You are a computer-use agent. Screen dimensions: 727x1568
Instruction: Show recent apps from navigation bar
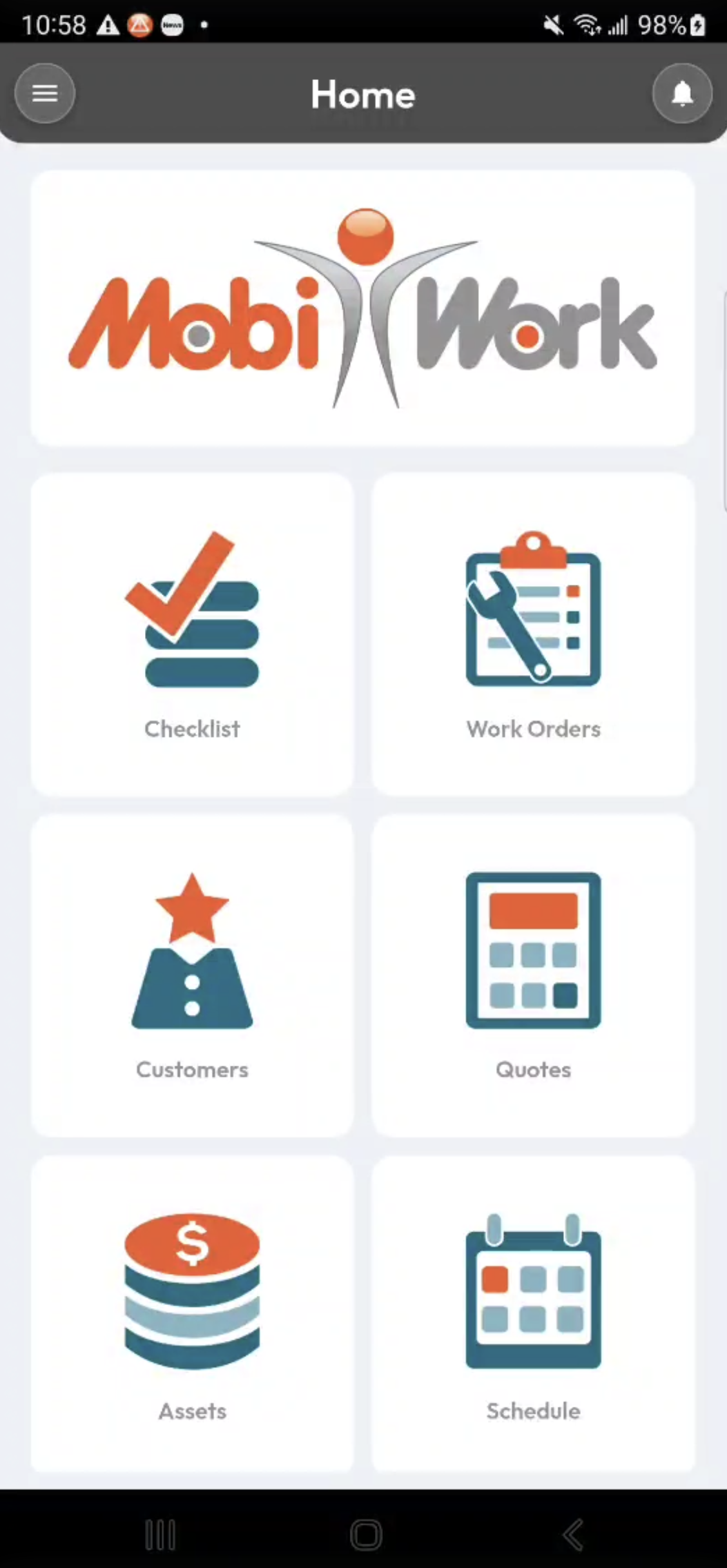160,1534
